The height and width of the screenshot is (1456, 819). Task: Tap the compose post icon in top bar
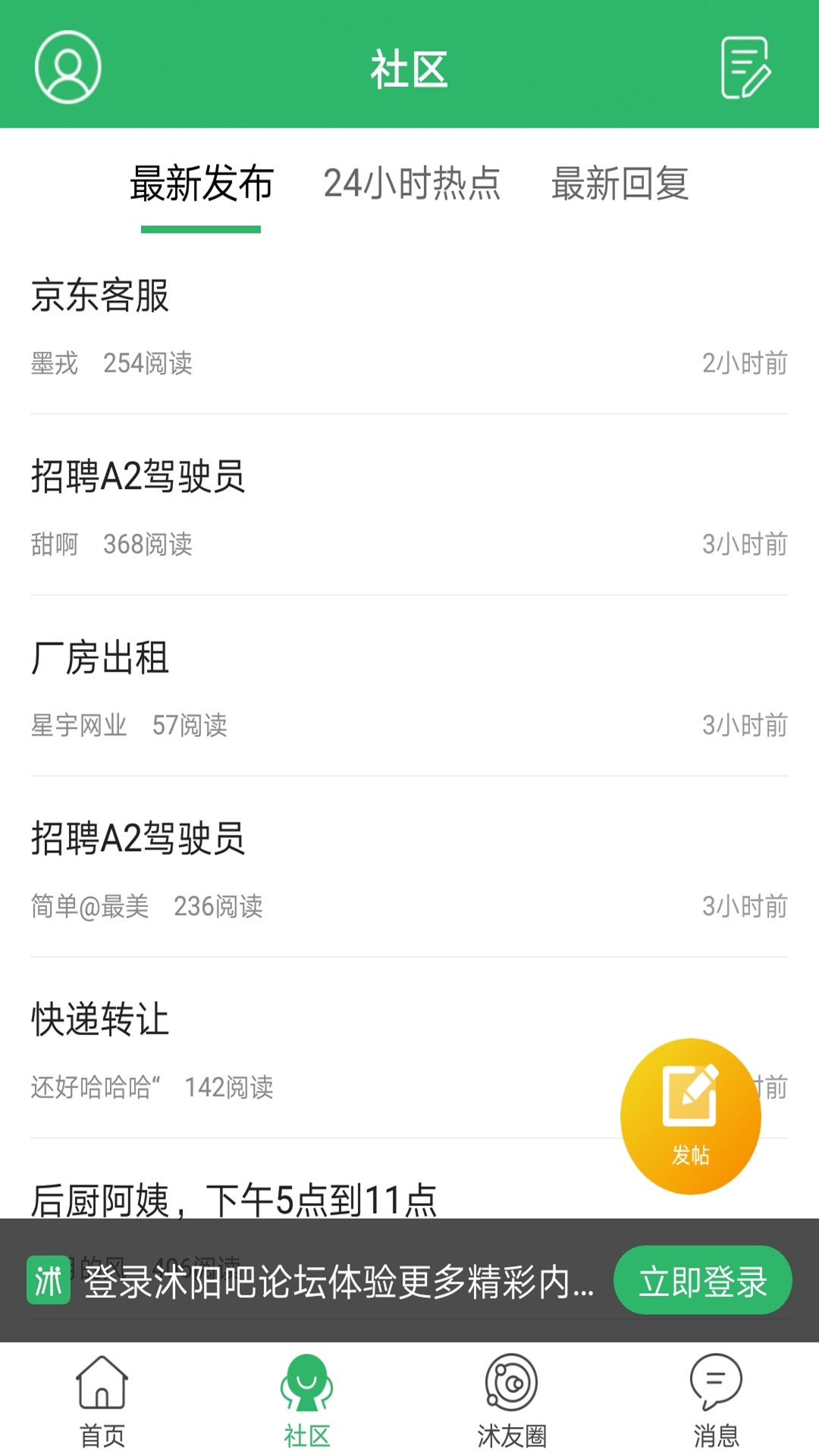(x=747, y=68)
